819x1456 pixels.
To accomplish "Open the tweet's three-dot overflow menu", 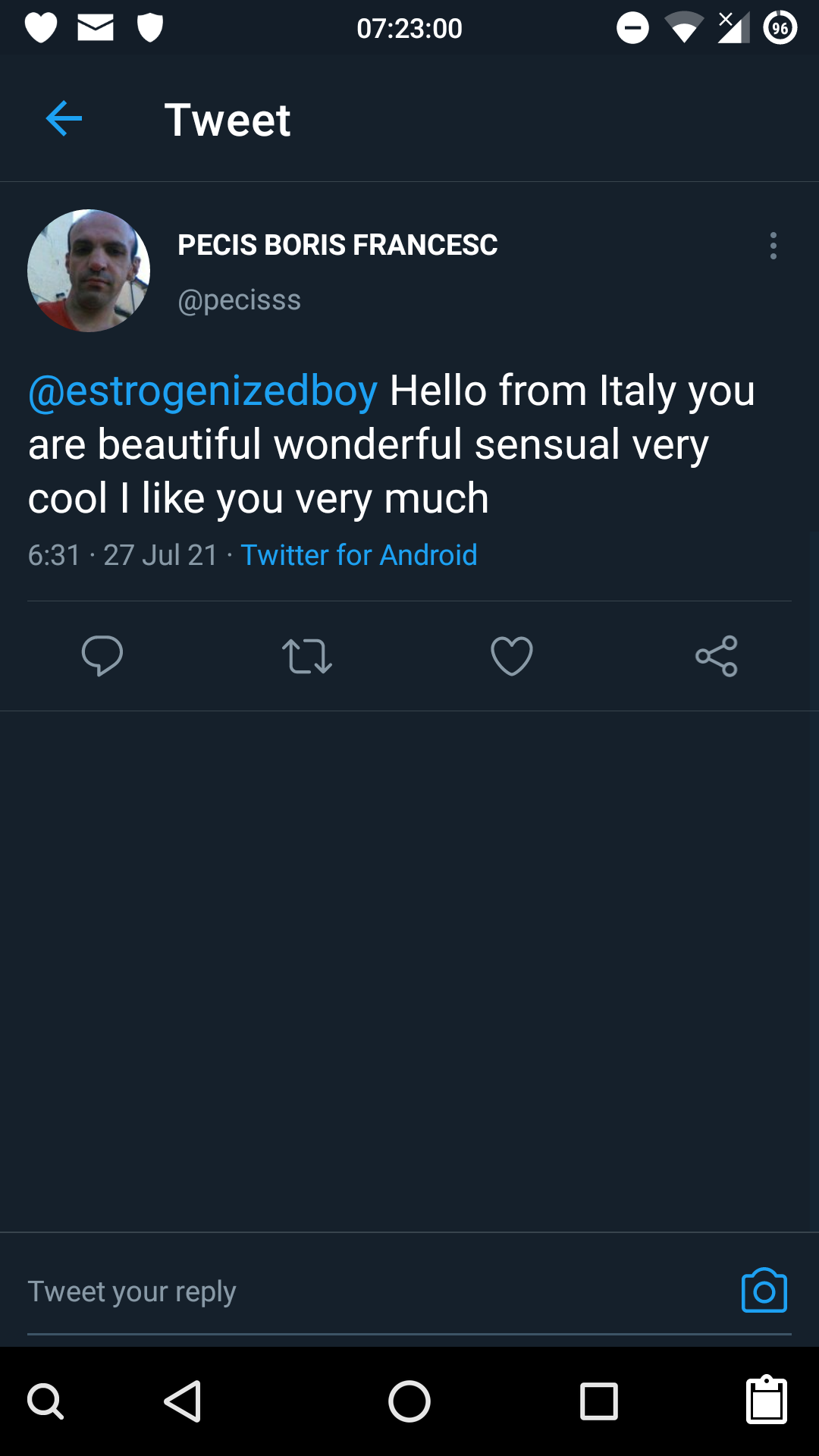I will (x=773, y=246).
